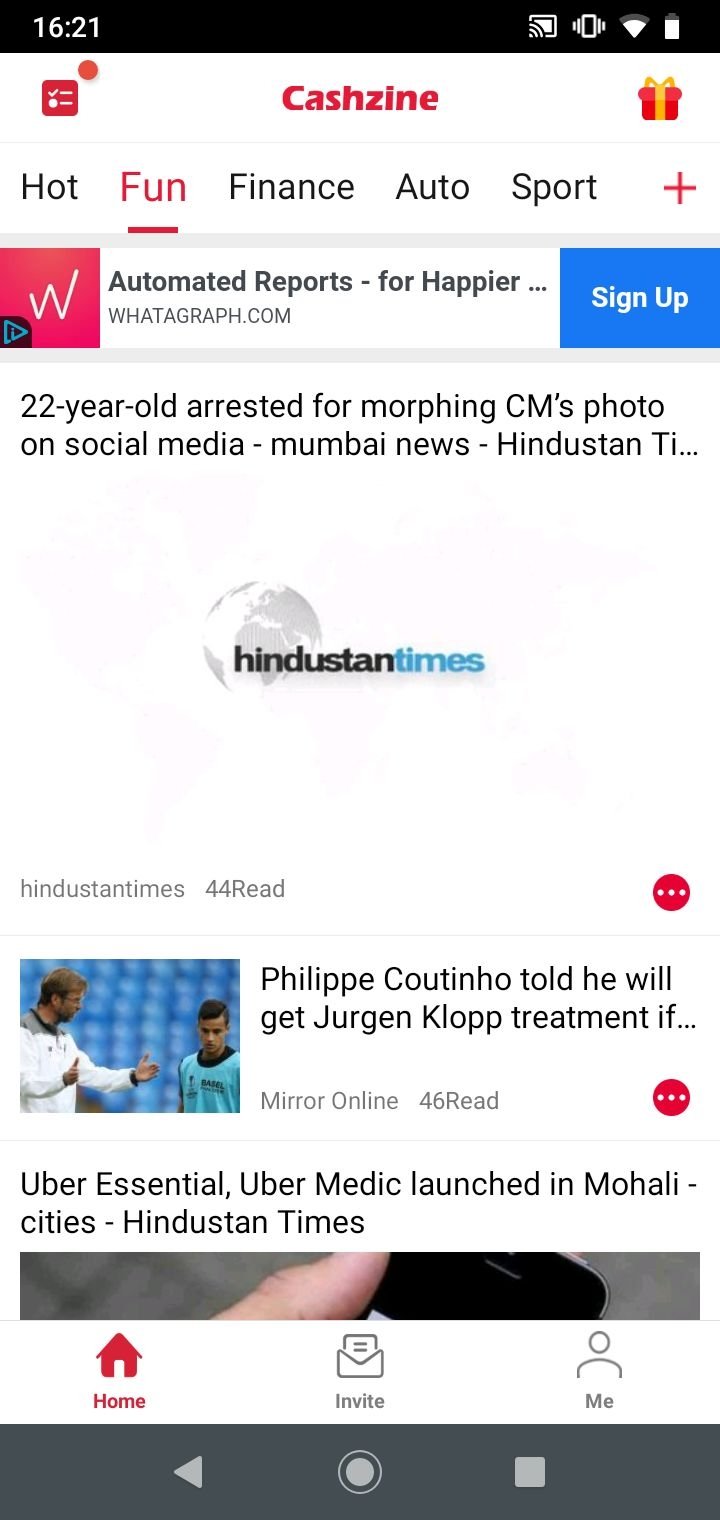Screen dimensions: 720x1520
Task: Open the task list icon
Action: tap(60, 98)
